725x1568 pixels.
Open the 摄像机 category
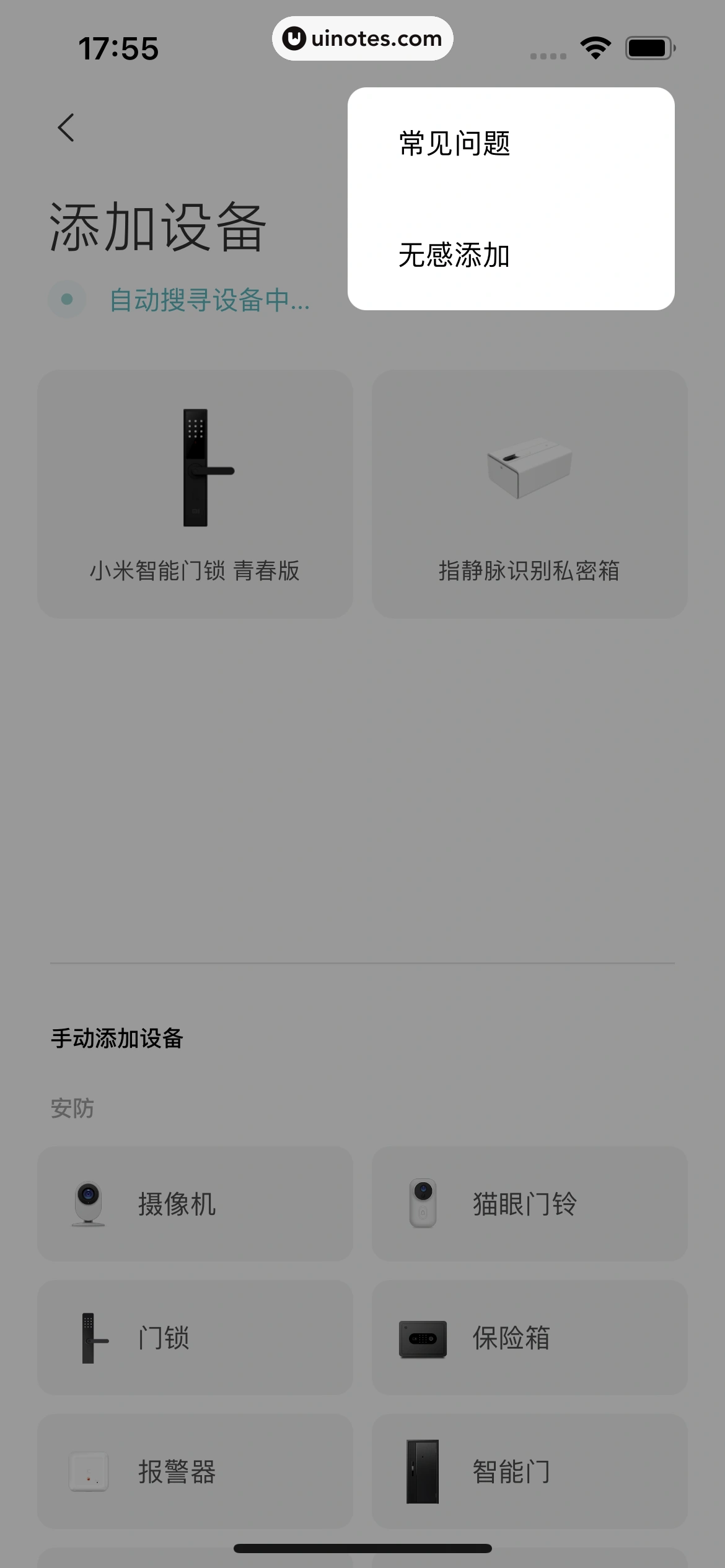pyautogui.click(x=195, y=1204)
